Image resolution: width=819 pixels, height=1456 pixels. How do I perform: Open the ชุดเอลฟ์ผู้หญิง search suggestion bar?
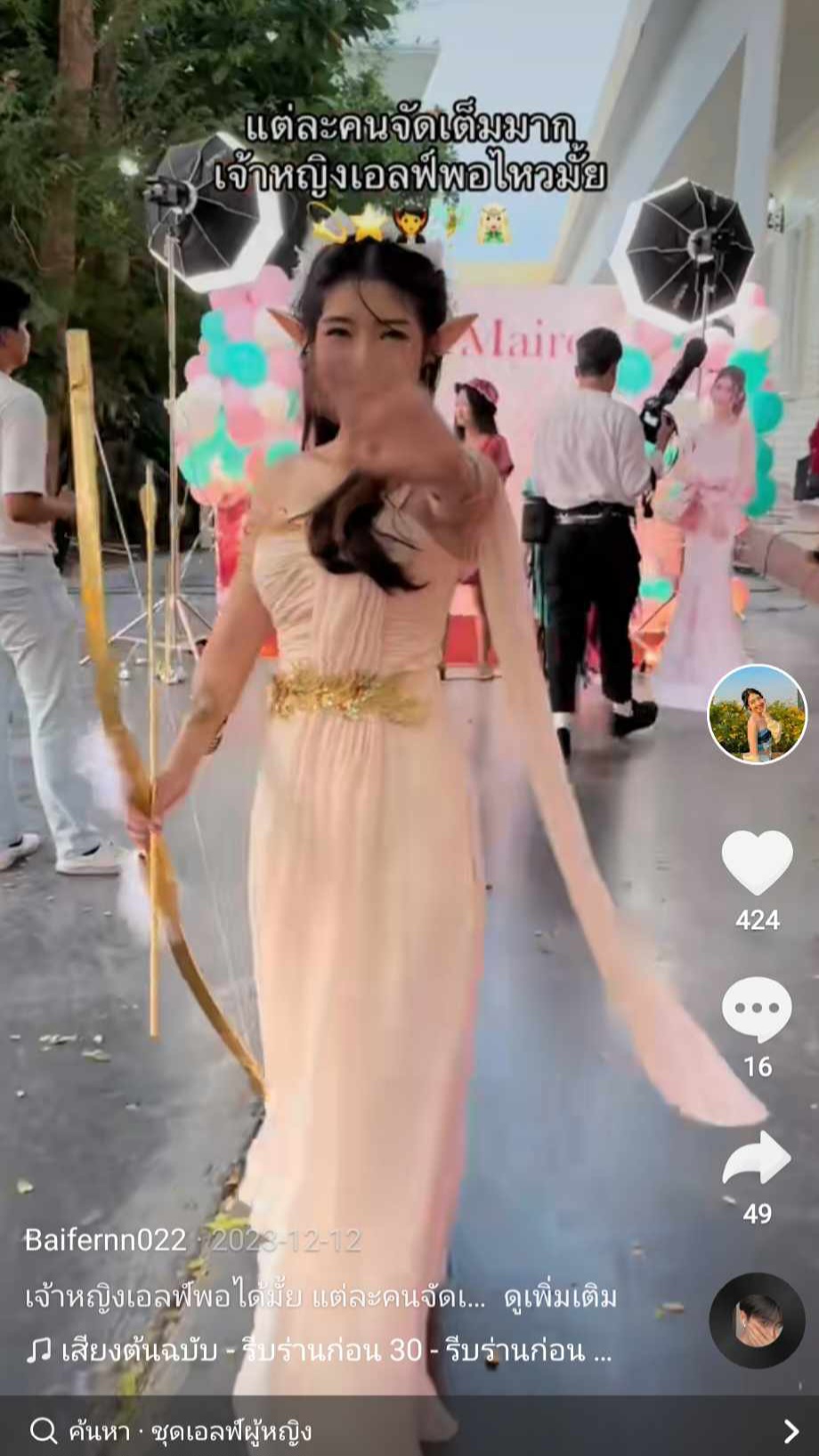pos(409,1430)
